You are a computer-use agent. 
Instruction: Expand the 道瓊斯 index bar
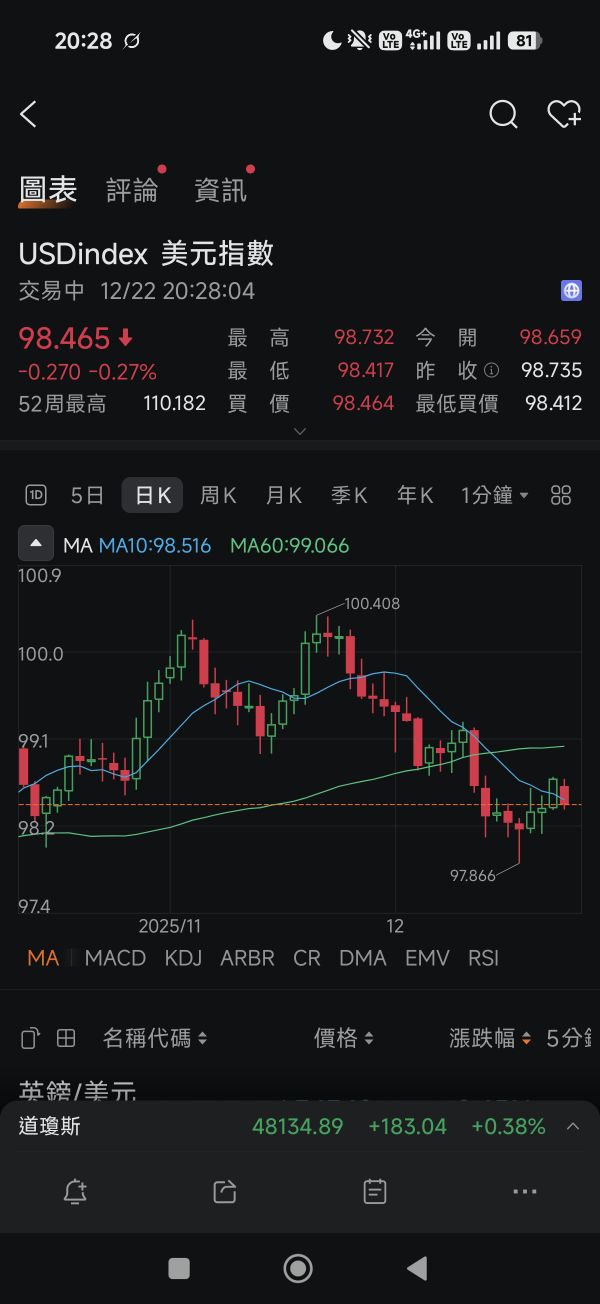tap(573, 1127)
